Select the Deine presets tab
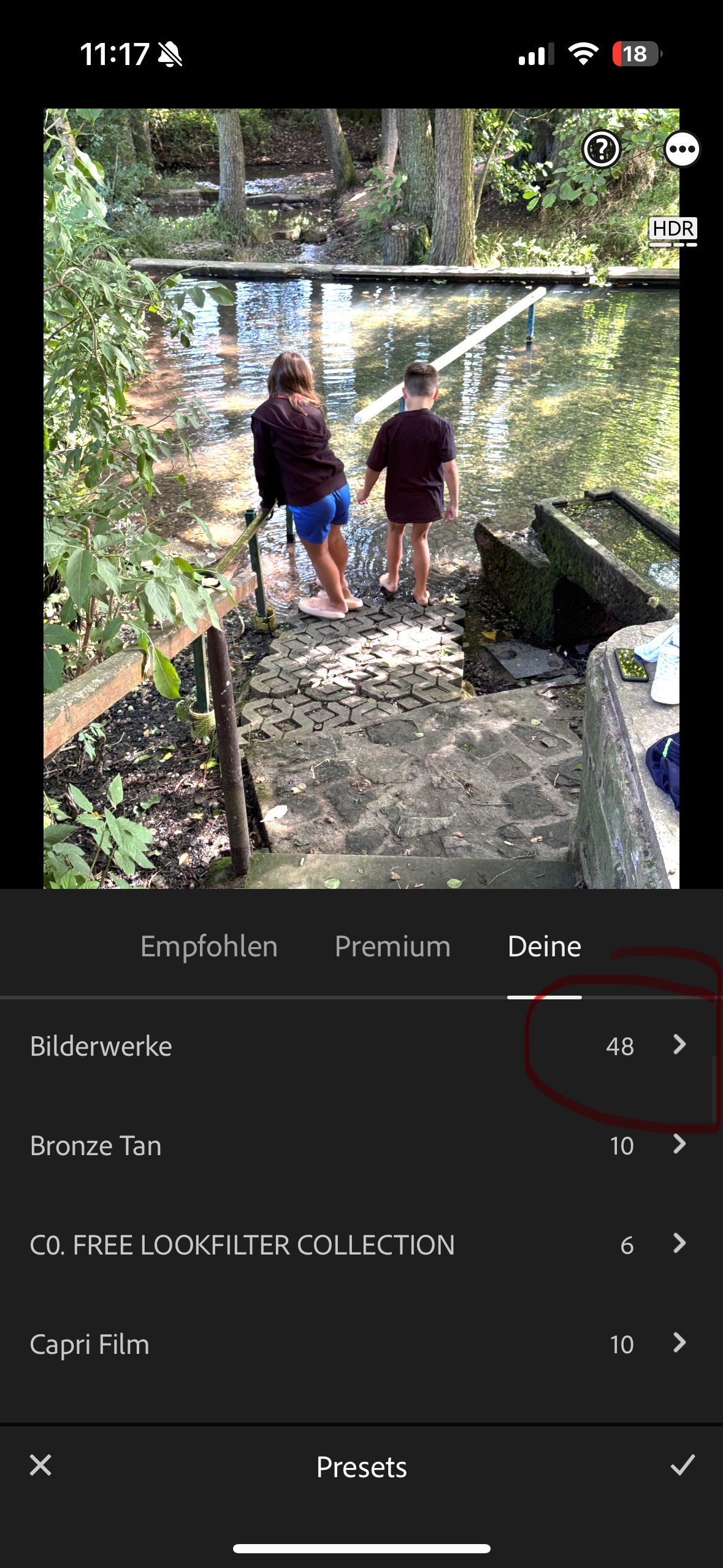 point(543,945)
